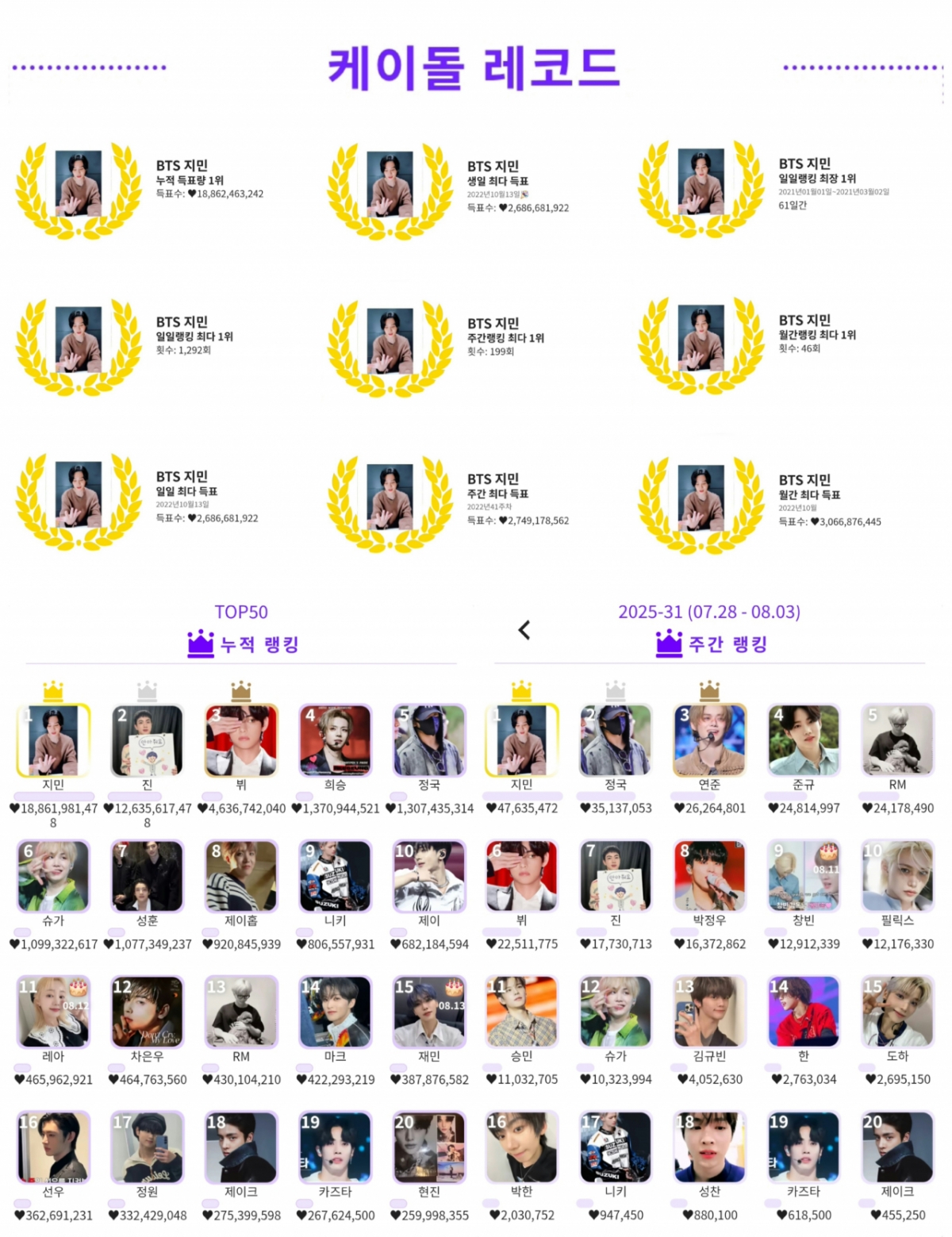Open 성훈 in the cumulative ranking

click(147, 876)
